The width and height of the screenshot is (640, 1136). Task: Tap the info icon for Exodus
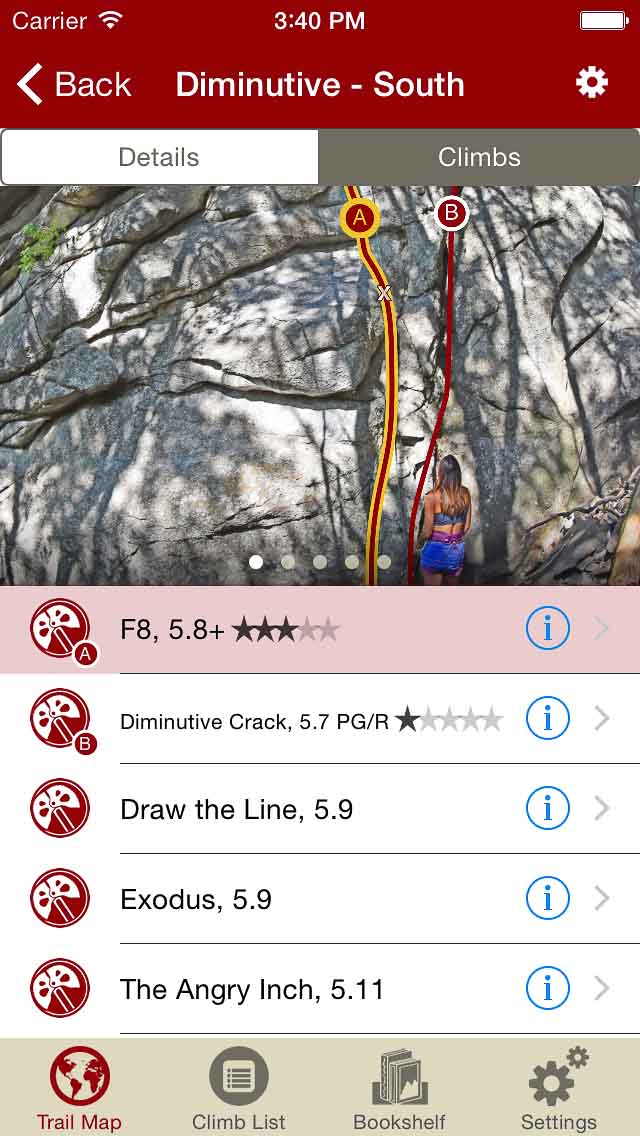pos(547,899)
